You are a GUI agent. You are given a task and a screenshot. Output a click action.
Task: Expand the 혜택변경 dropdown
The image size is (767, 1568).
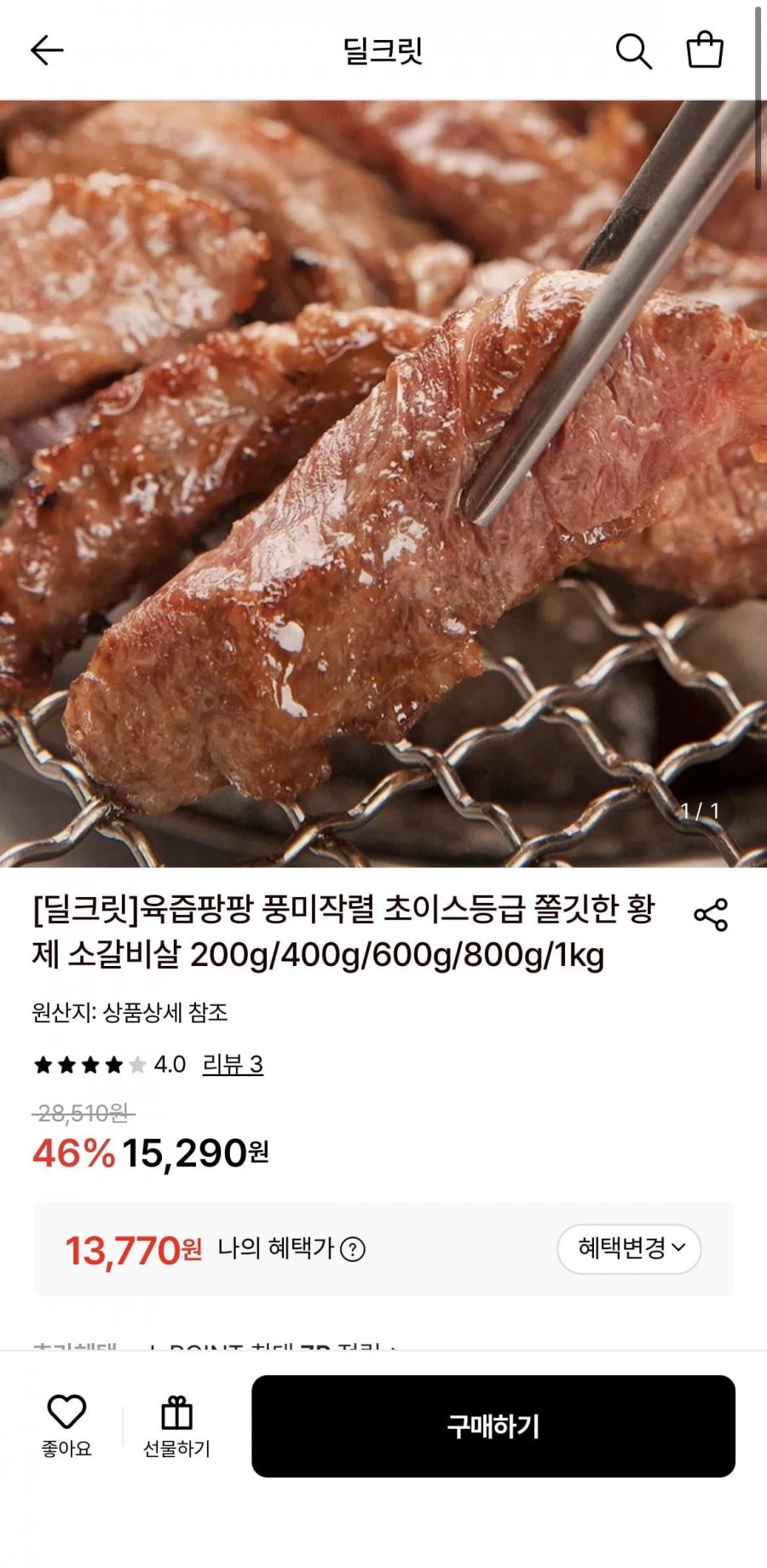(629, 1249)
